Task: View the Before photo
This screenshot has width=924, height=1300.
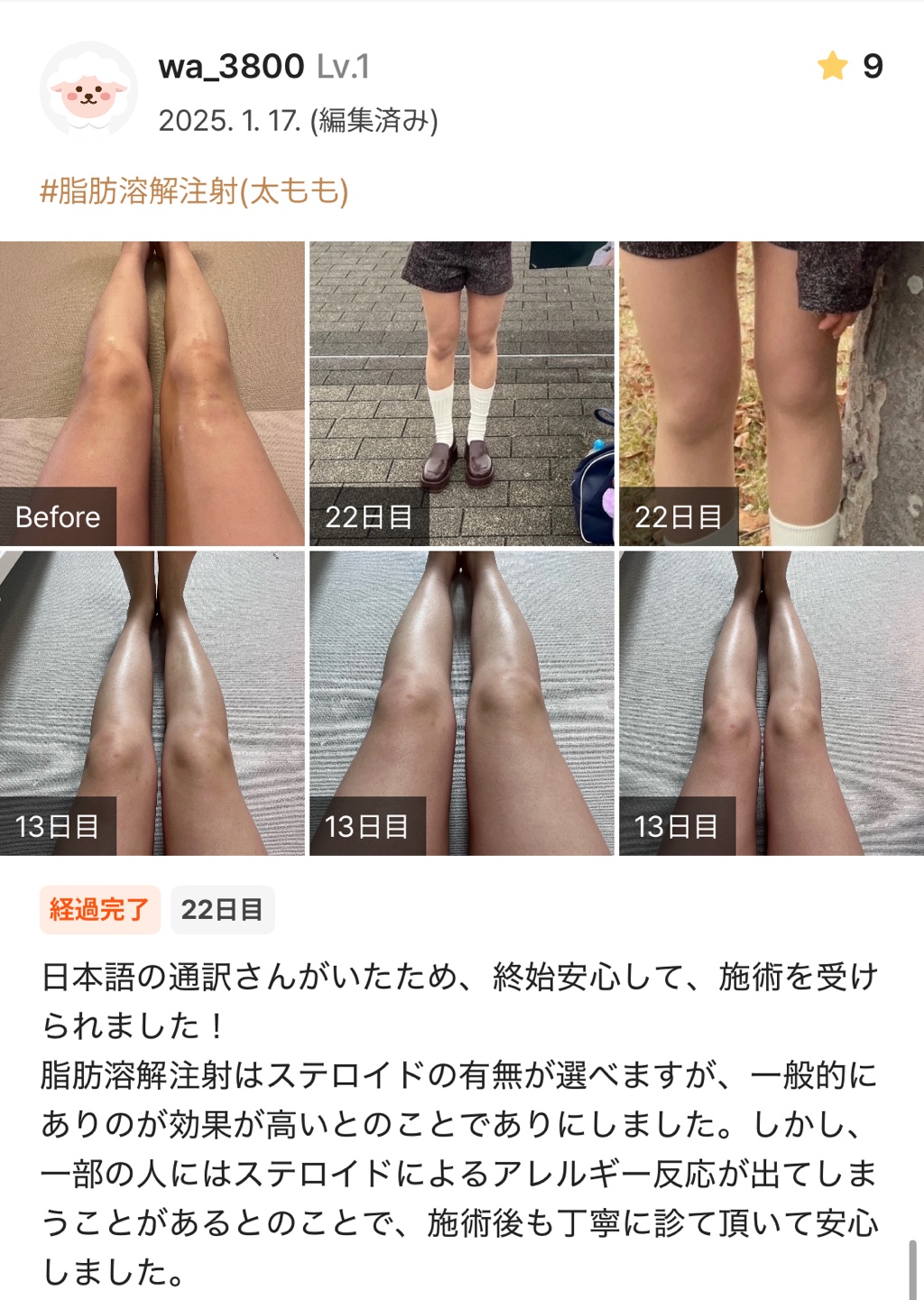Action: pos(152,393)
